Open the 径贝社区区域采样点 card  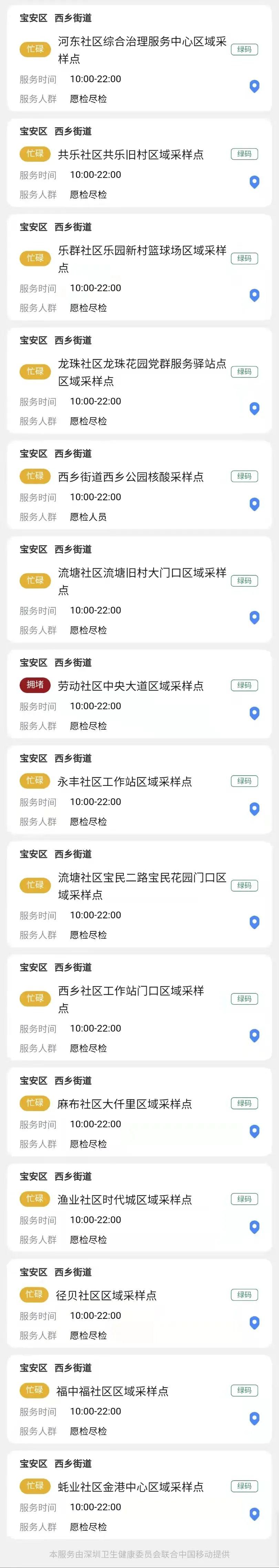(106, 1295)
